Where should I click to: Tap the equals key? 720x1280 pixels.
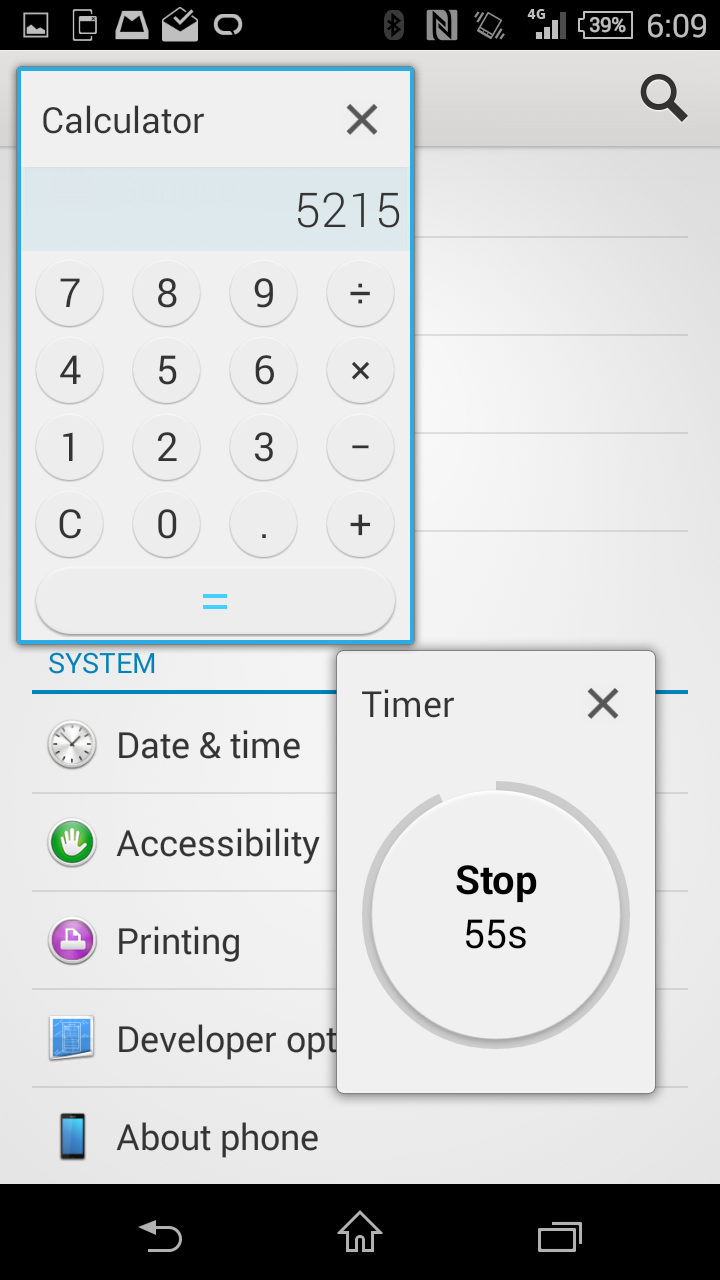[x=215, y=601]
